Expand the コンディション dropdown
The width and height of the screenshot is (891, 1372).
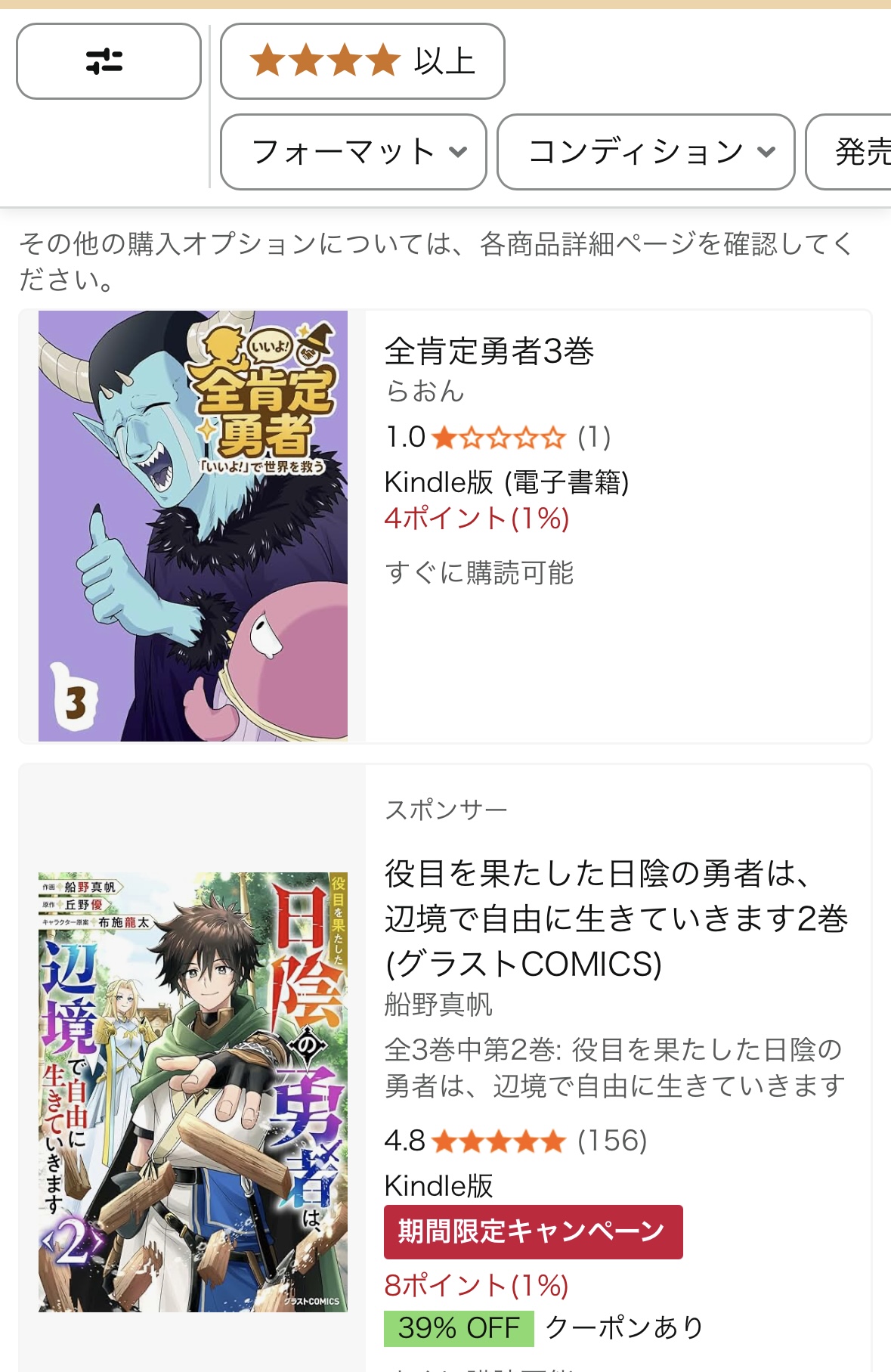pyautogui.click(x=645, y=152)
